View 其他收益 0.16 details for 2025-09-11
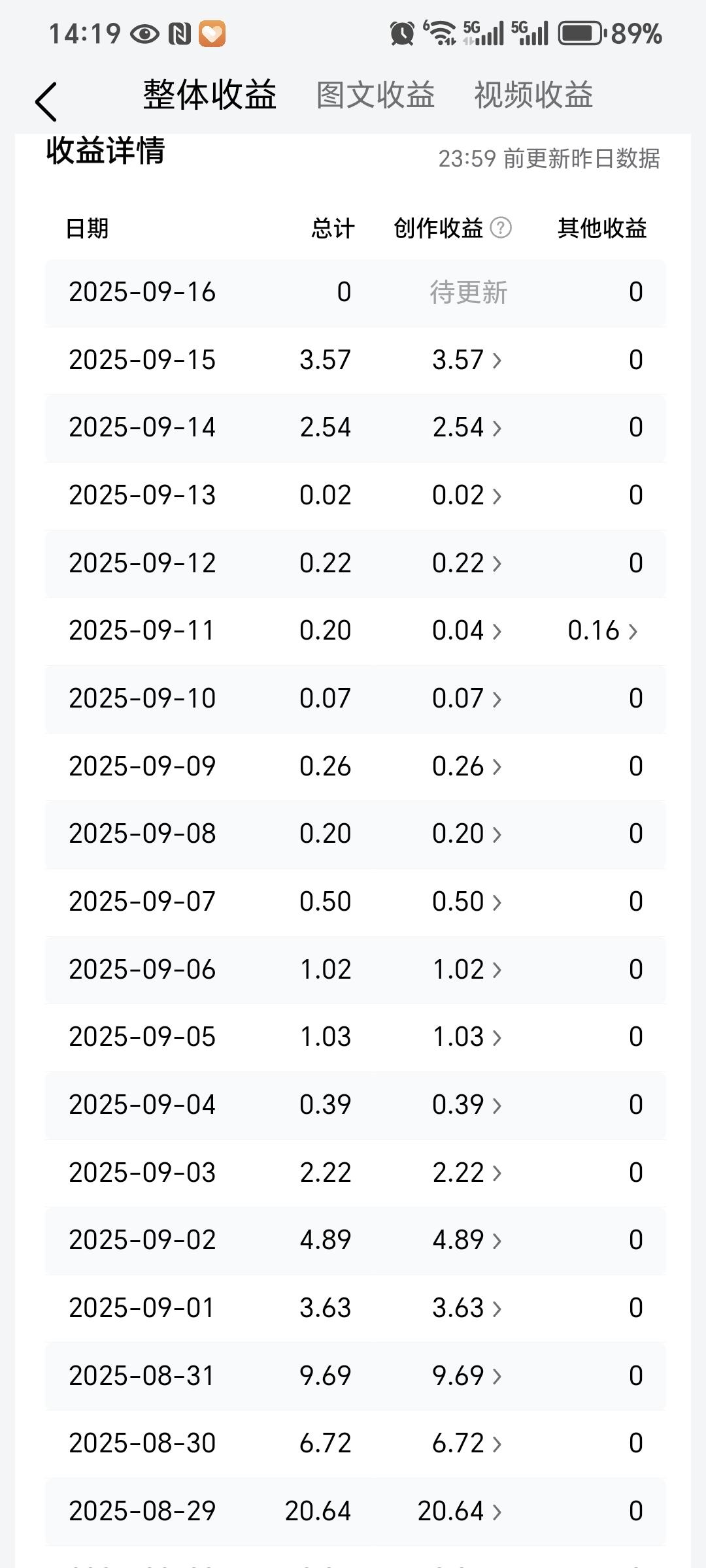The image size is (706, 1568). pos(602,631)
